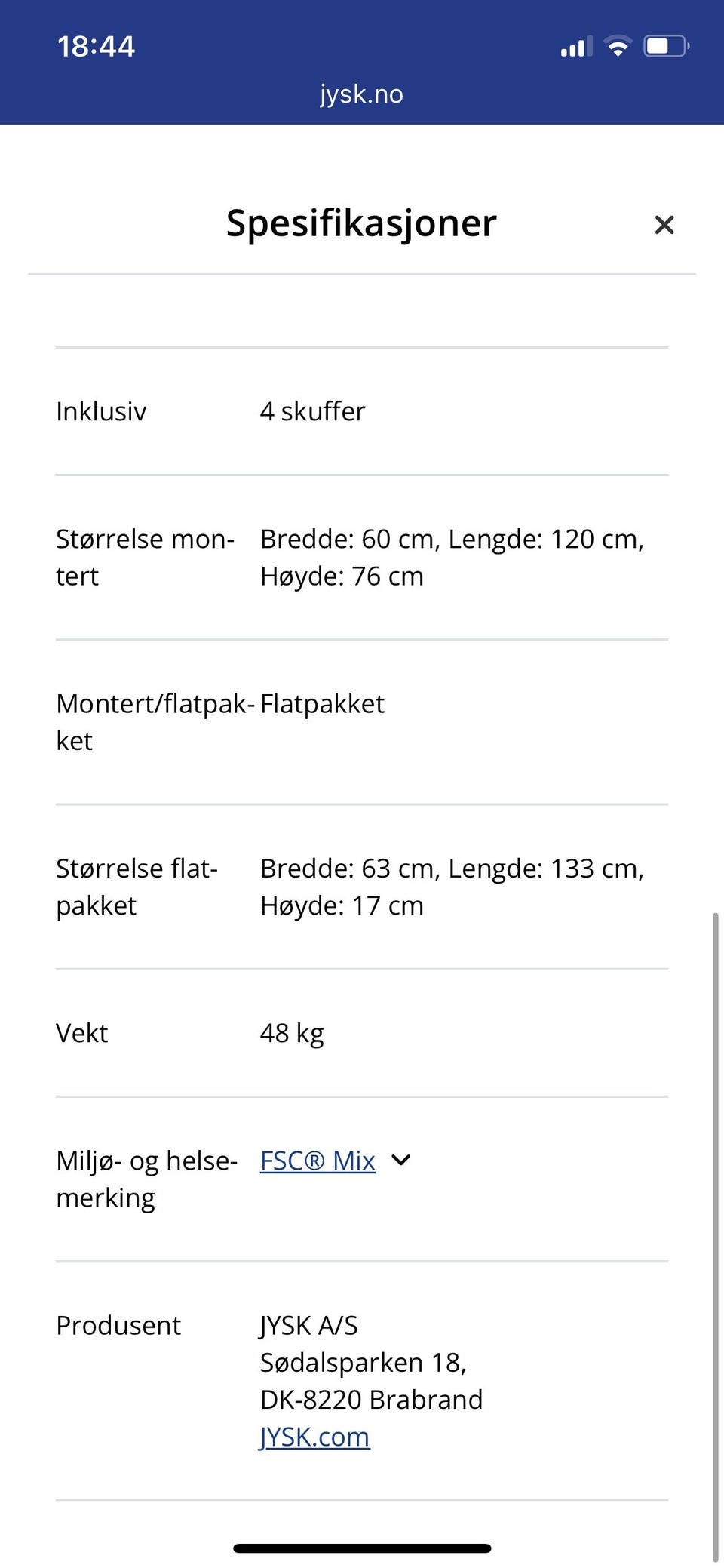Tap the Wi-Fi status icon
The height and width of the screenshot is (1568, 724).
pyautogui.click(x=618, y=46)
